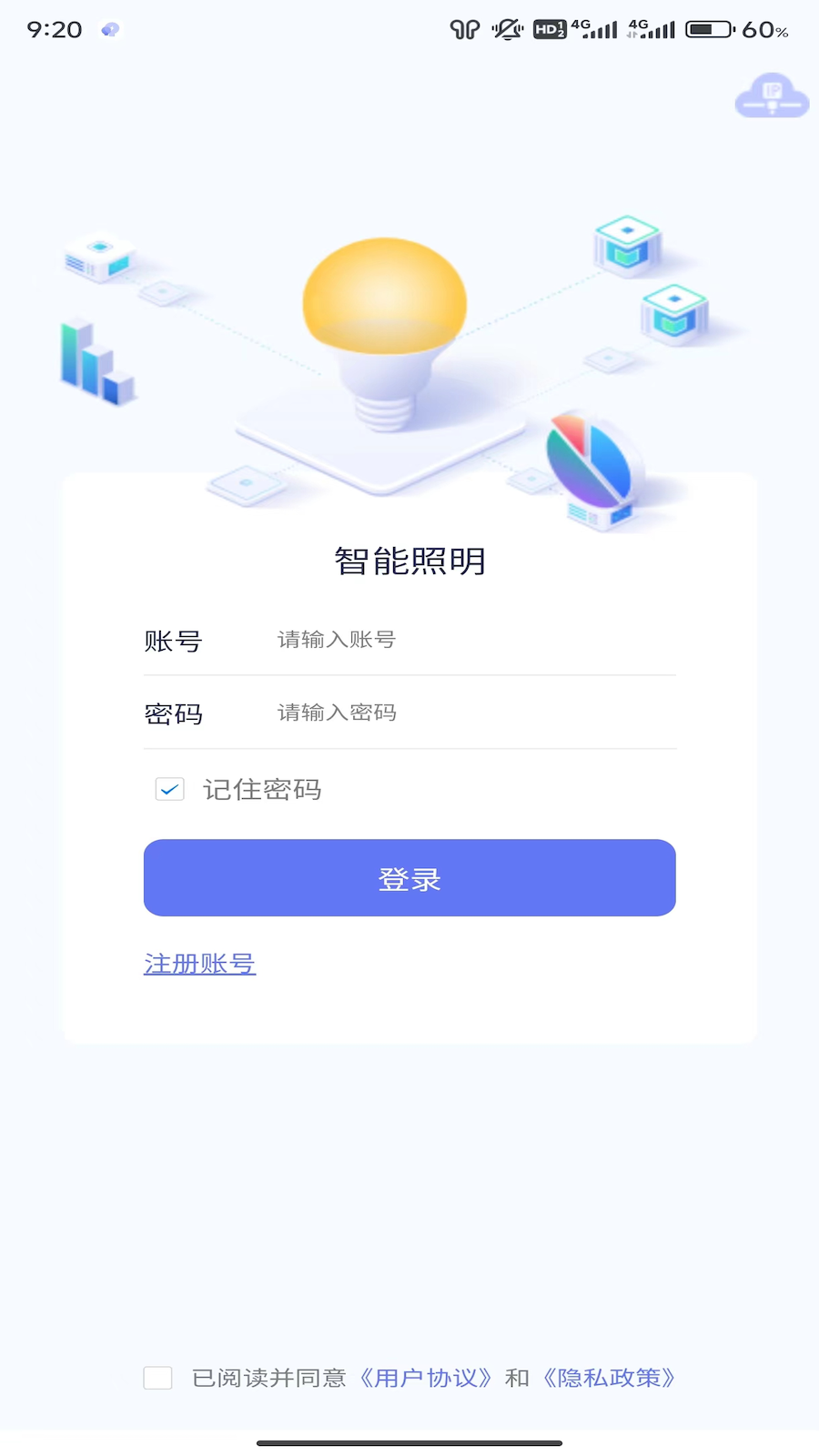Tap the mute status icon in status bar

(507, 29)
